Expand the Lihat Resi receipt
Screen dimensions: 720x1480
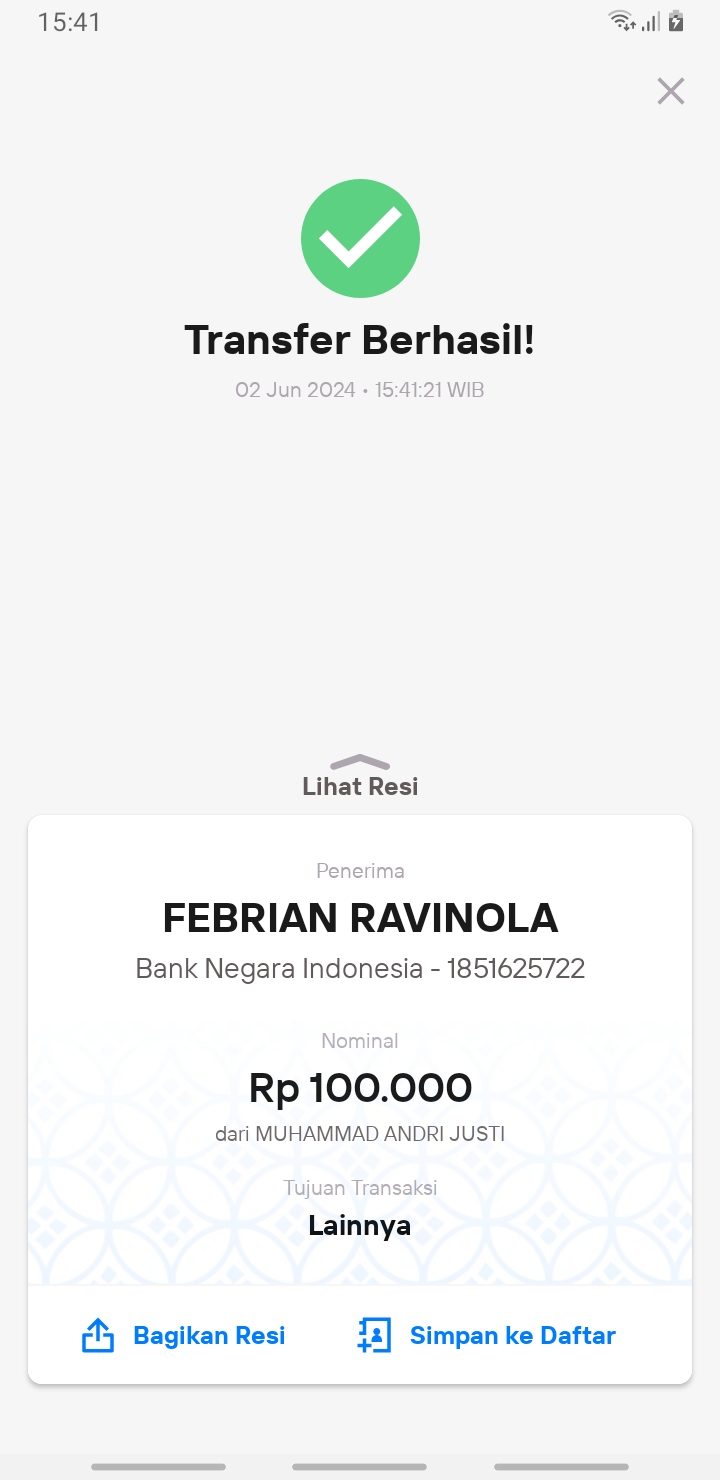click(x=360, y=776)
